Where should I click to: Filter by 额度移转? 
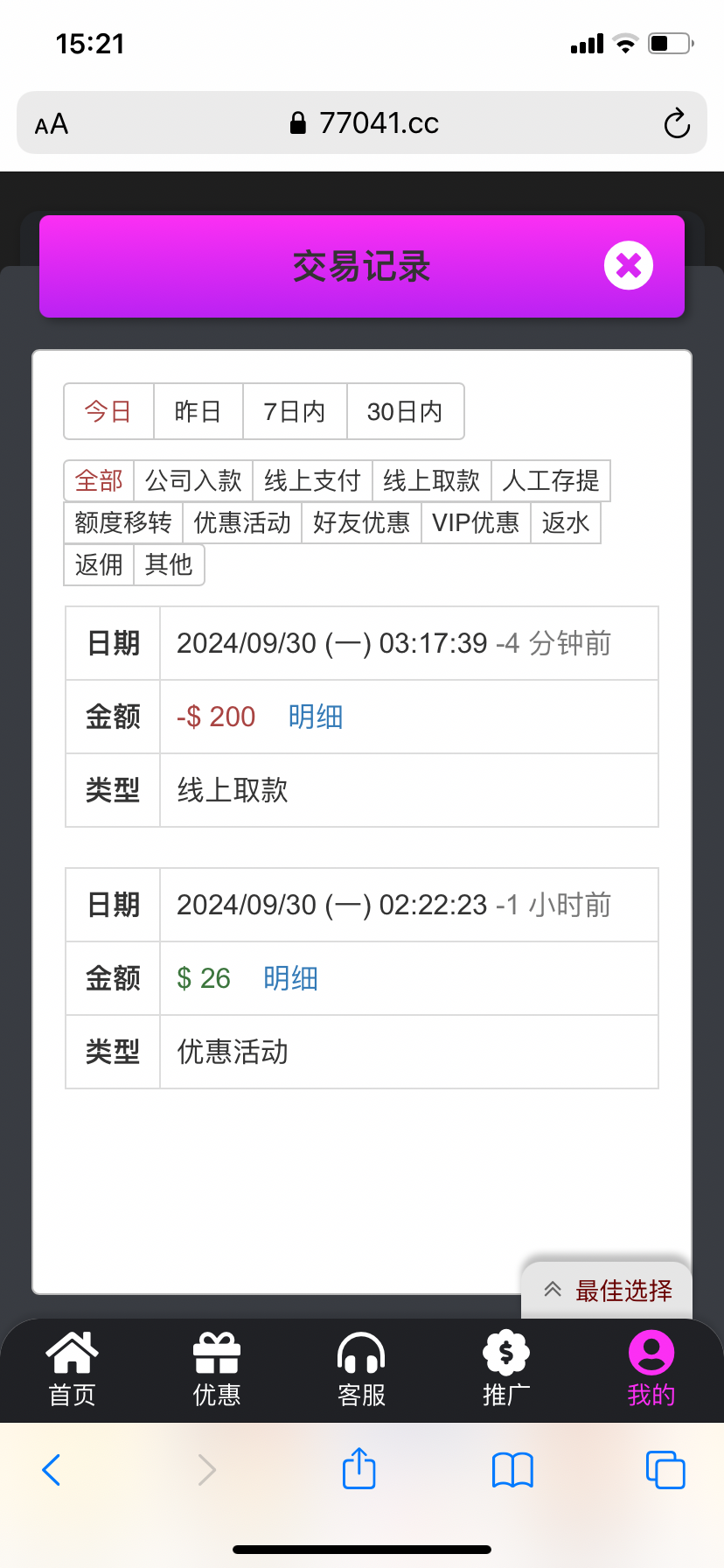(x=123, y=522)
